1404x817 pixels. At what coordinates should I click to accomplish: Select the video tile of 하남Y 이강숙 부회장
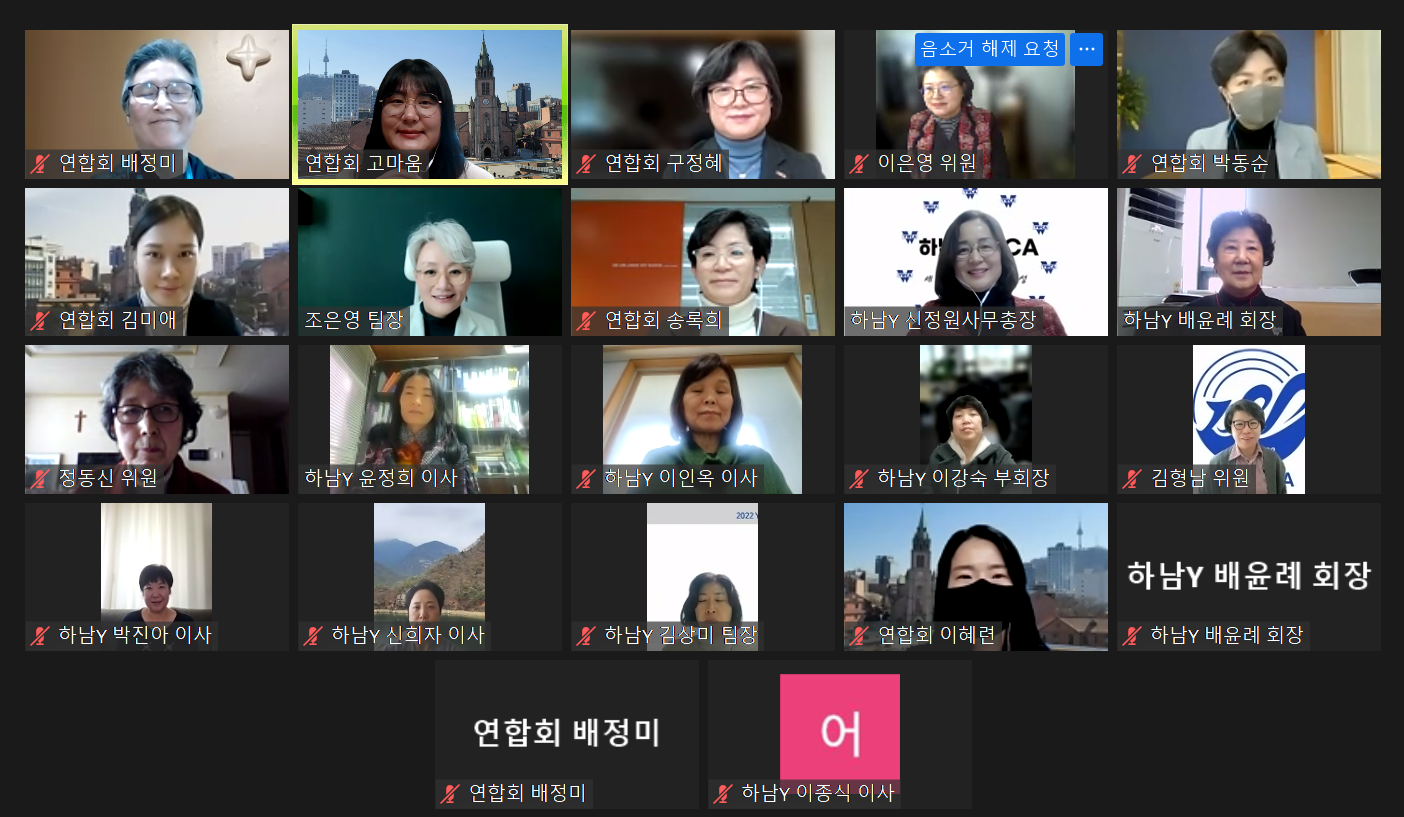point(975,419)
